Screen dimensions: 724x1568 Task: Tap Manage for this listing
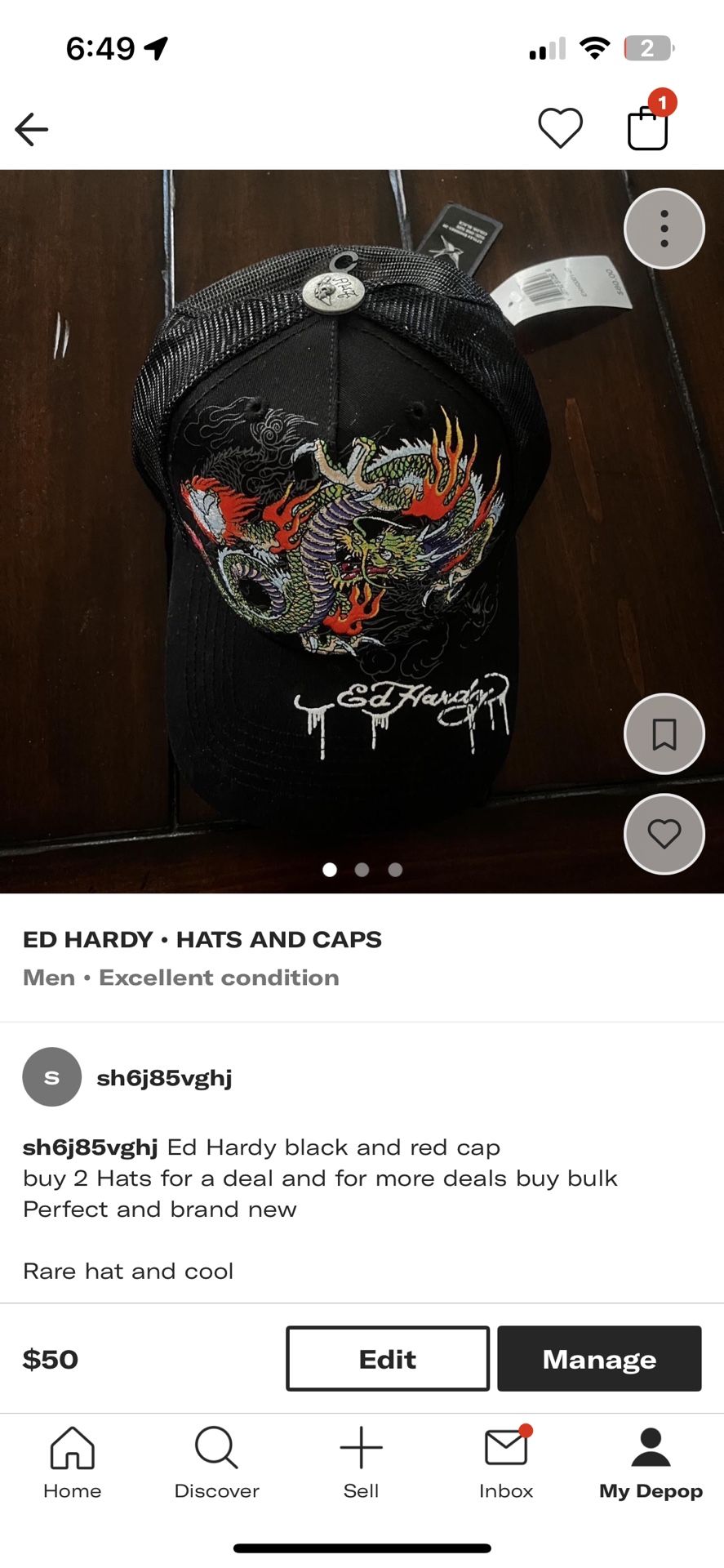point(599,1359)
